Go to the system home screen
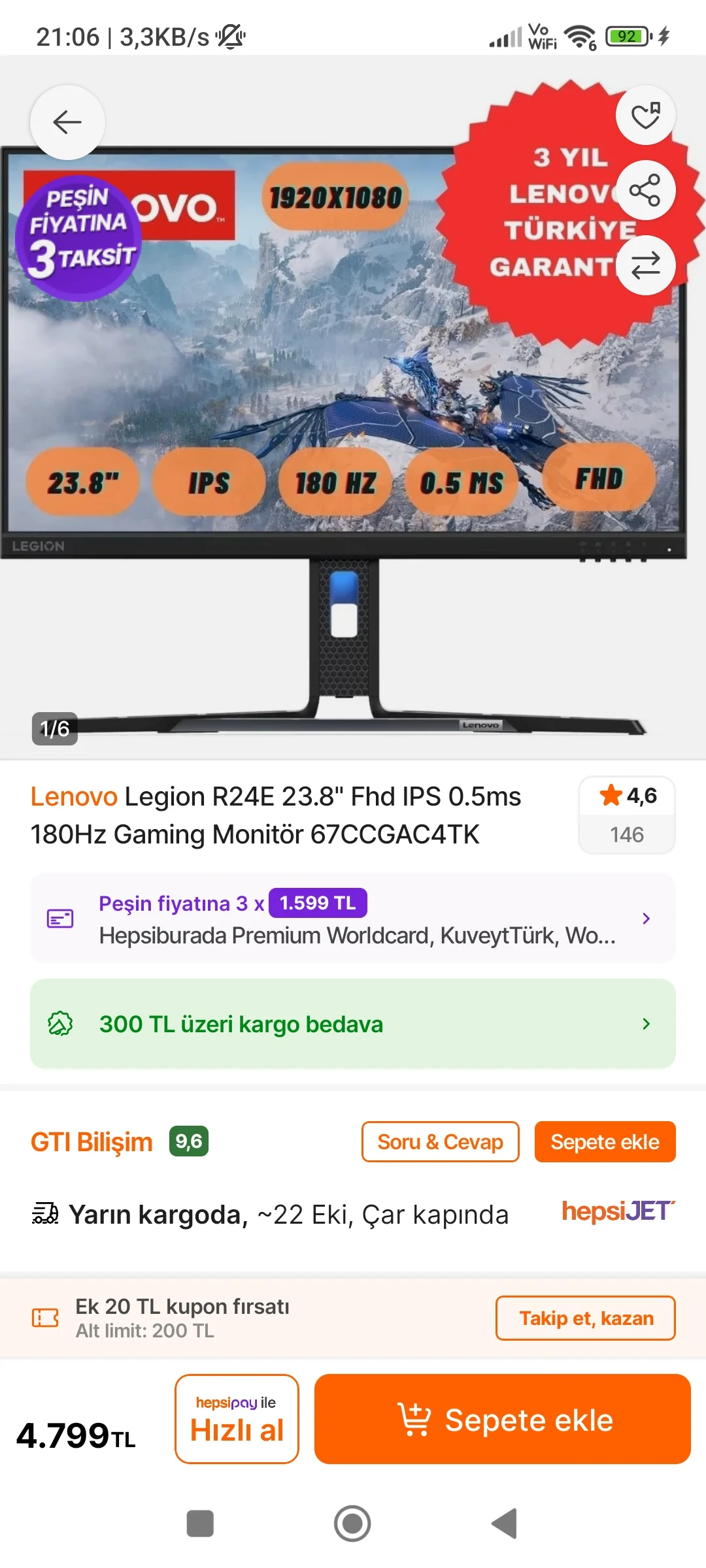This screenshot has width=706, height=1568. pos(352,1524)
